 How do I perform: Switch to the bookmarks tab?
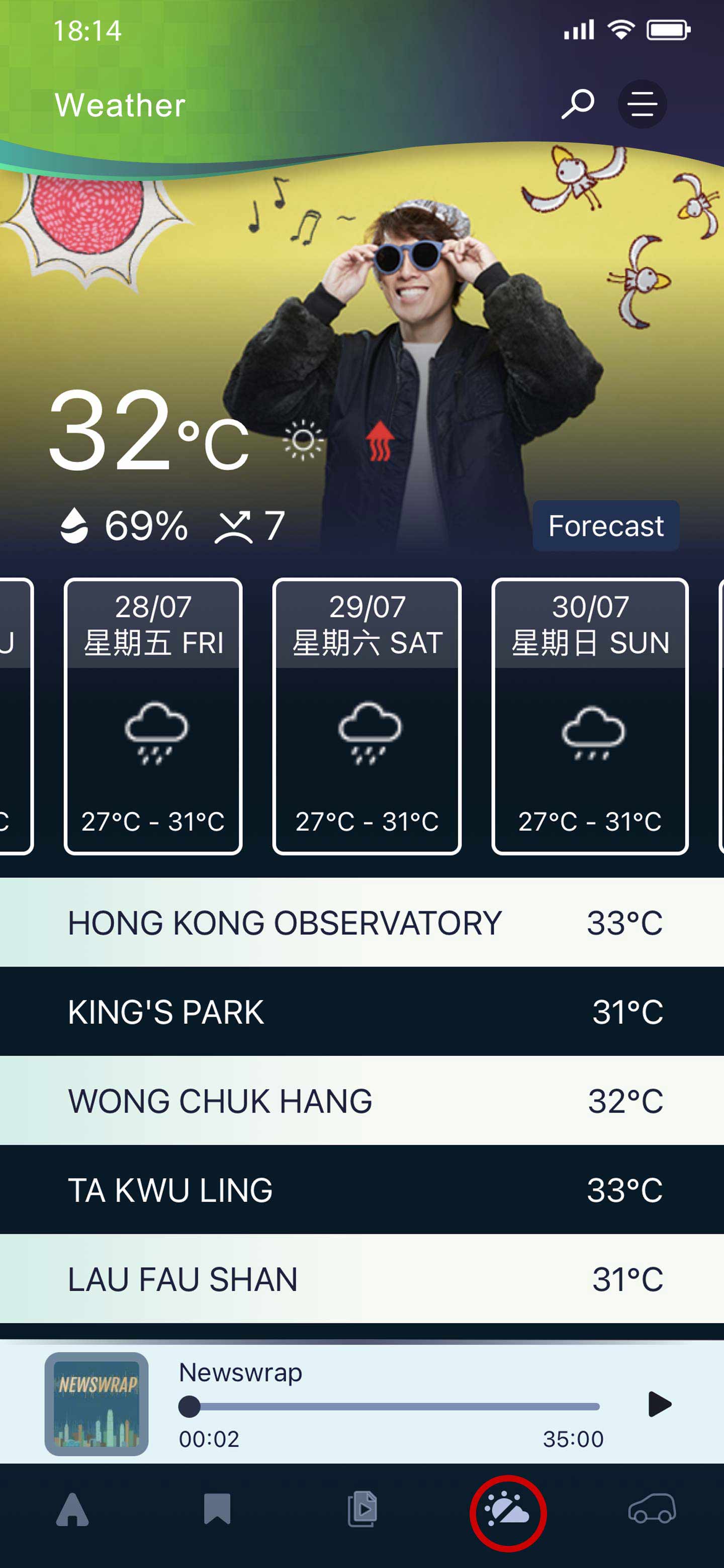point(217,1509)
